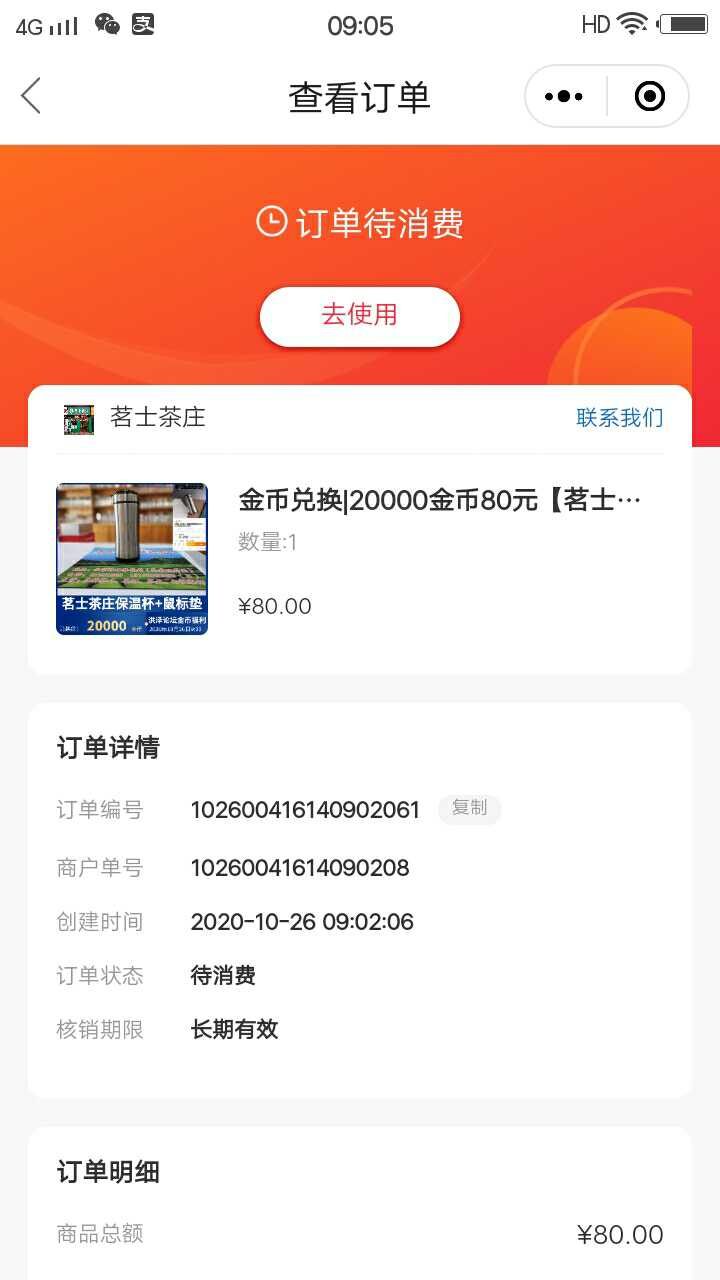Close the mini program with the circle icon
The image size is (720, 1280).
click(x=650, y=97)
